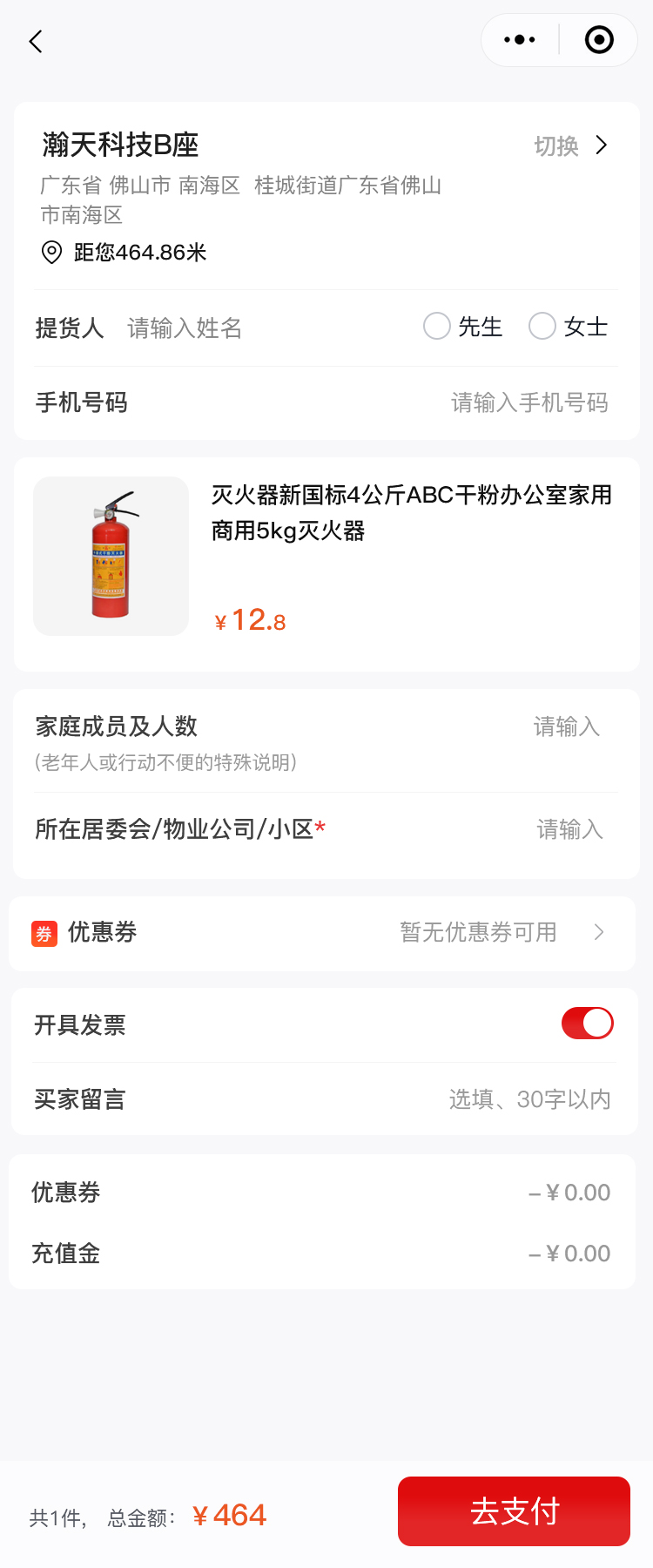The width and height of the screenshot is (653, 1568).
Task: Go back using the top-left arrow
Action: point(36,41)
